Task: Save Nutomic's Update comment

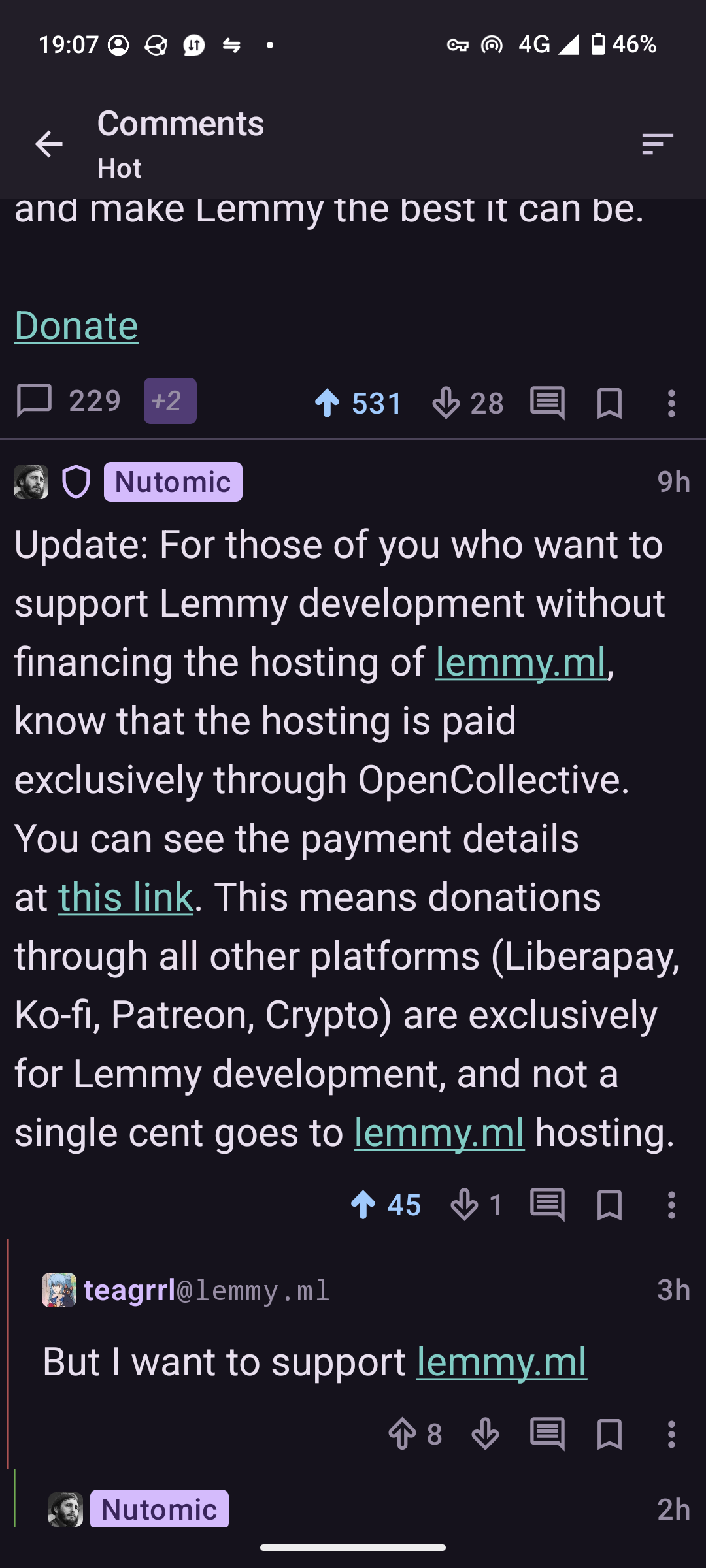Action: 609,1205
